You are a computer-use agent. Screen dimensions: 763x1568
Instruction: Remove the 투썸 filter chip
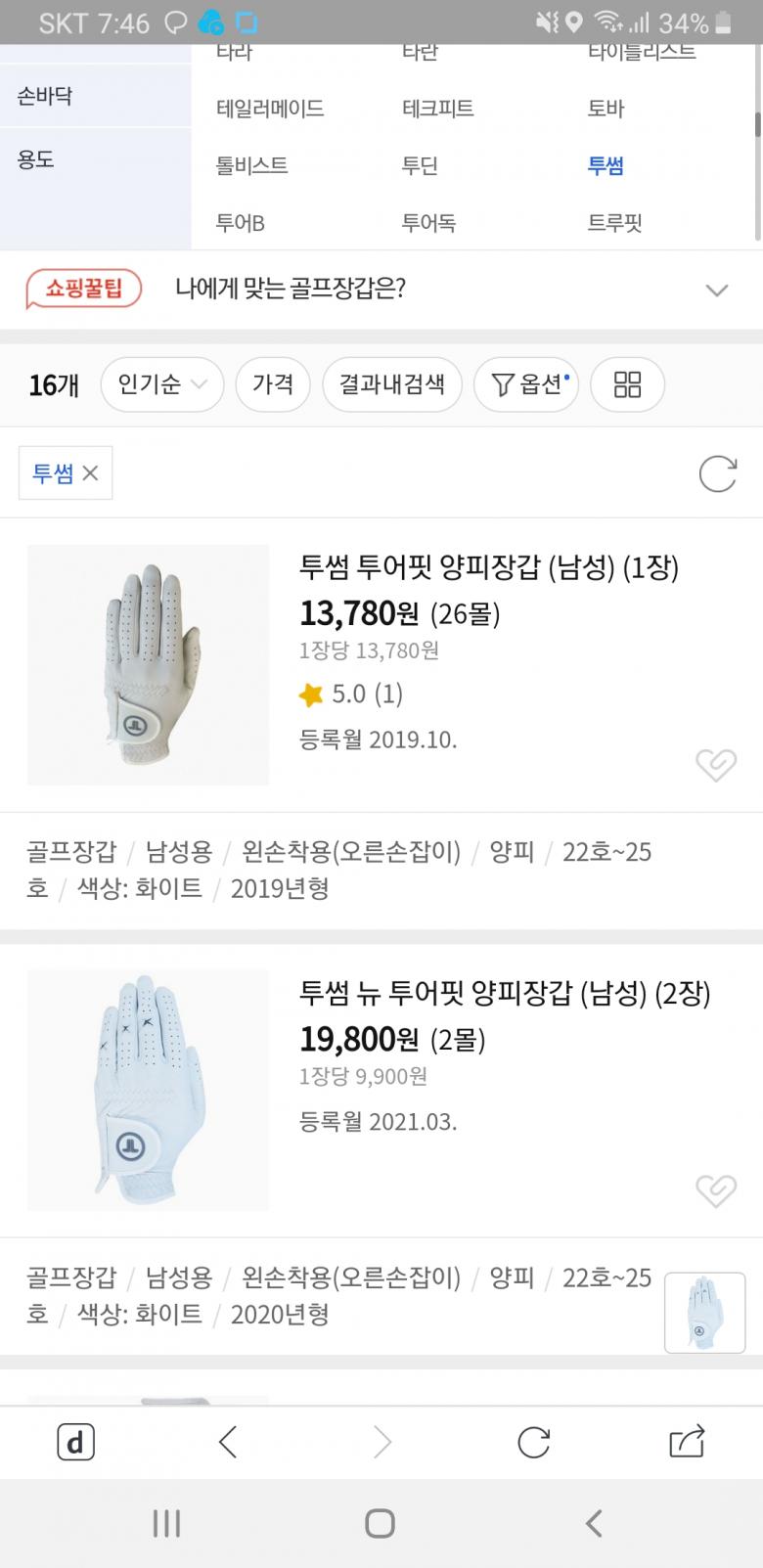(x=90, y=473)
